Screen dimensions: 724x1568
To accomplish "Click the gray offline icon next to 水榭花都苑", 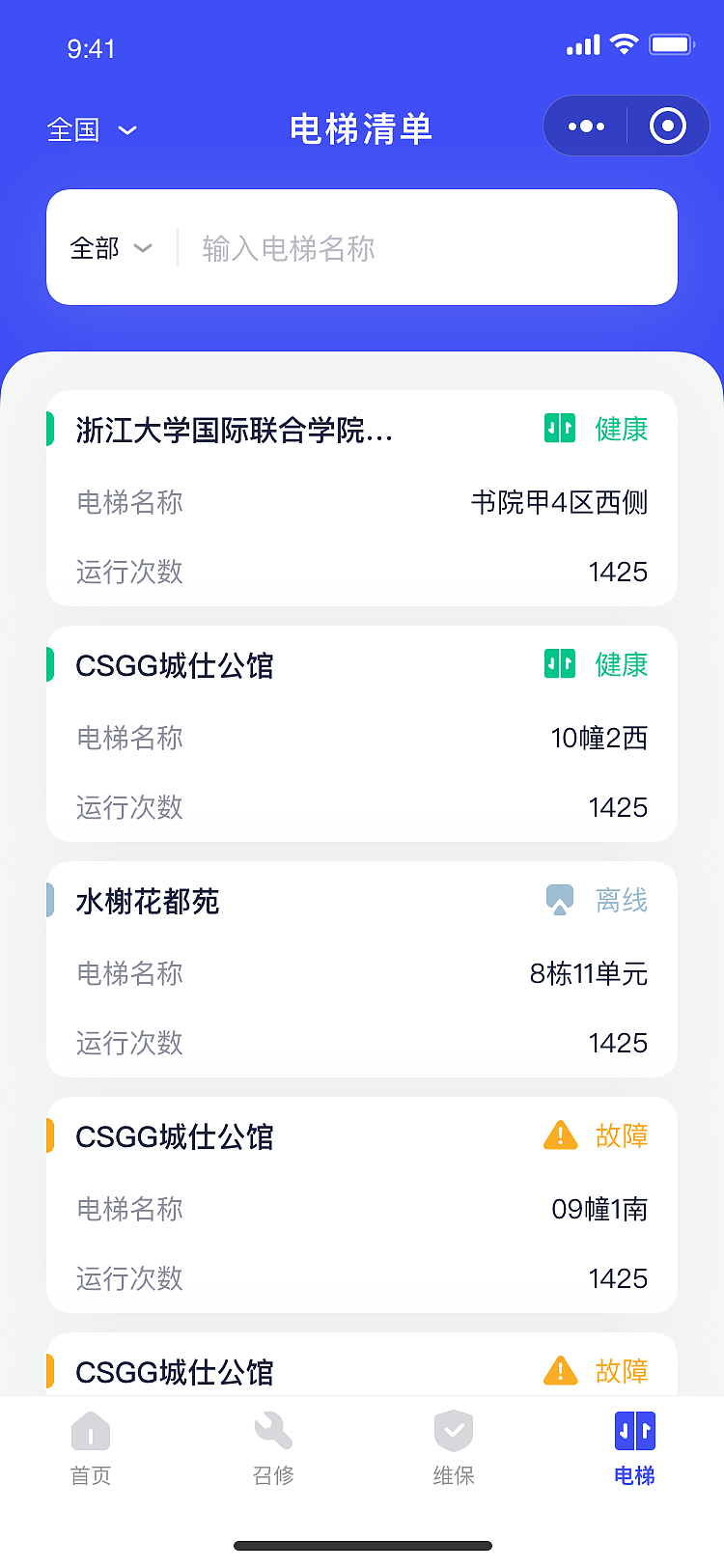I will tap(560, 899).
